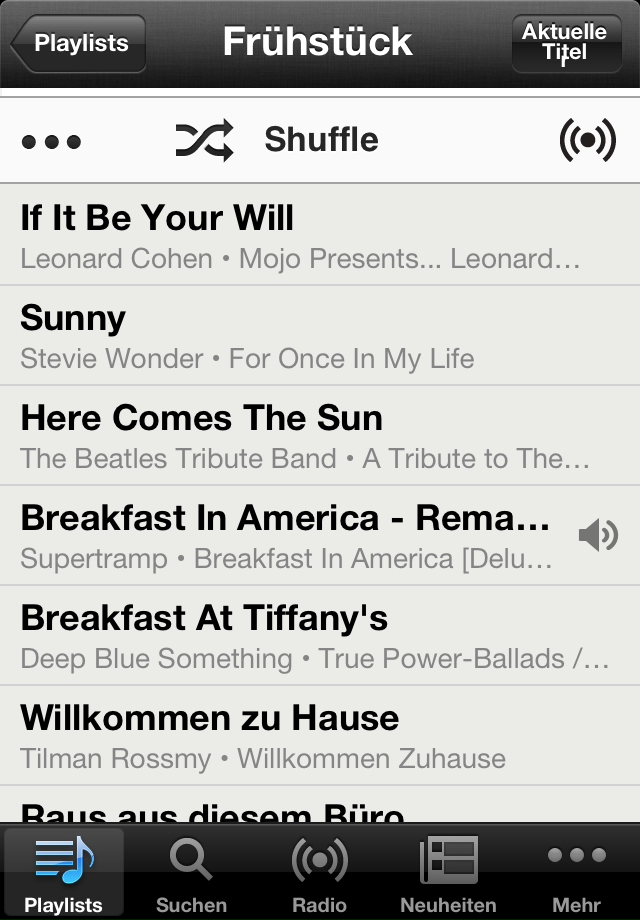Open the Neuheiten tab
640x920 pixels.
click(x=448, y=875)
